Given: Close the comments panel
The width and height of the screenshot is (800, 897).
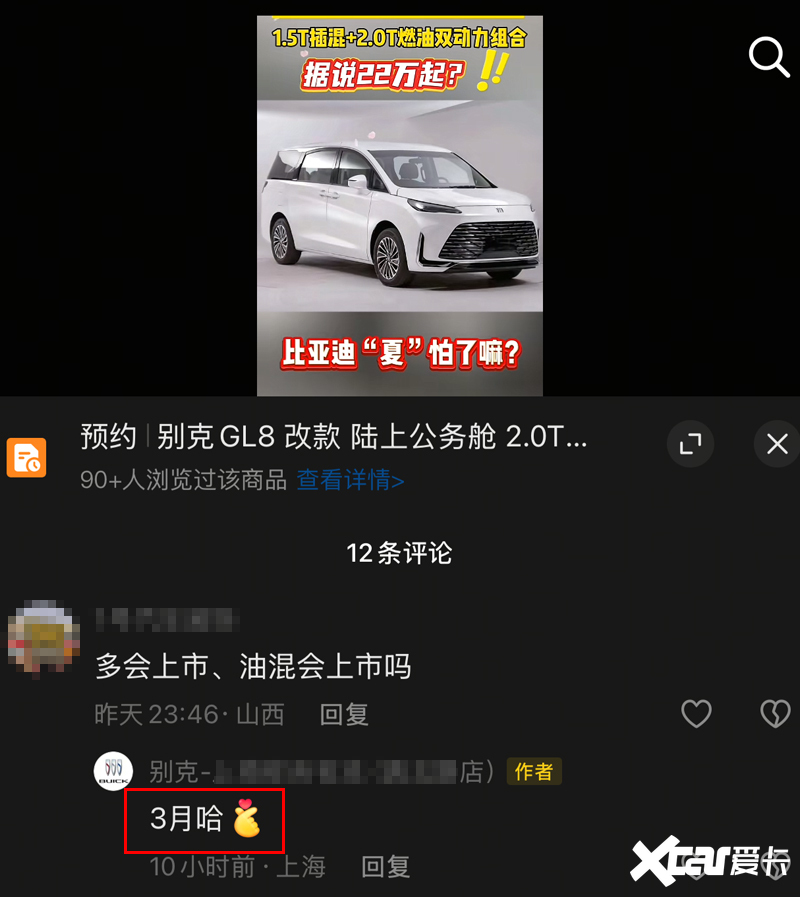Looking at the screenshot, I should (777, 444).
